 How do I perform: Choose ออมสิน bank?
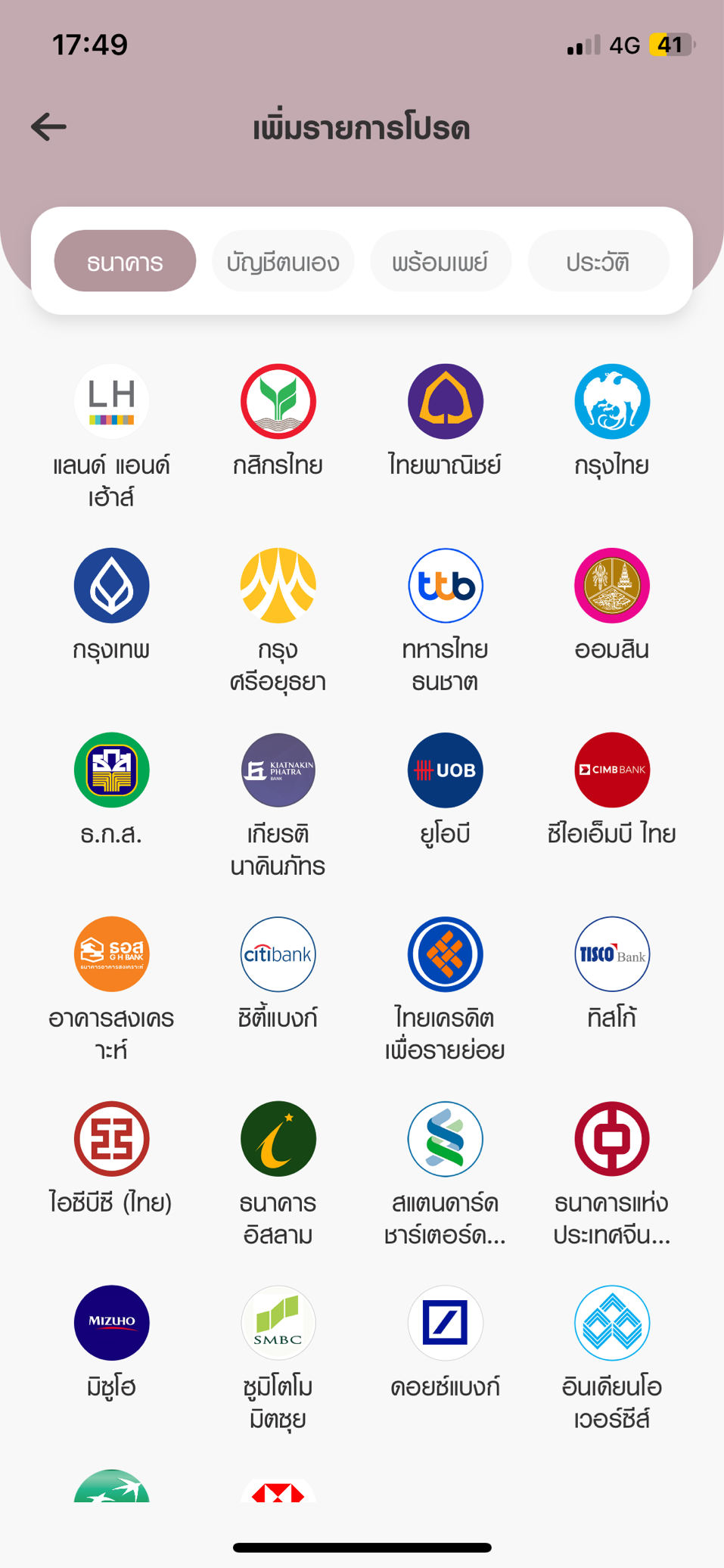pyautogui.click(x=611, y=586)
